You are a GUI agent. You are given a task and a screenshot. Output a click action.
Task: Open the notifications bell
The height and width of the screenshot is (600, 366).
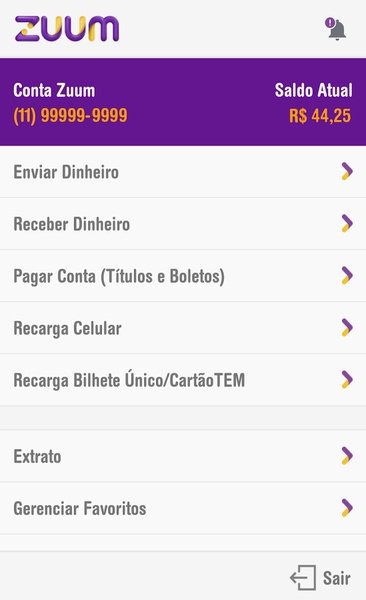pos(336,29)
